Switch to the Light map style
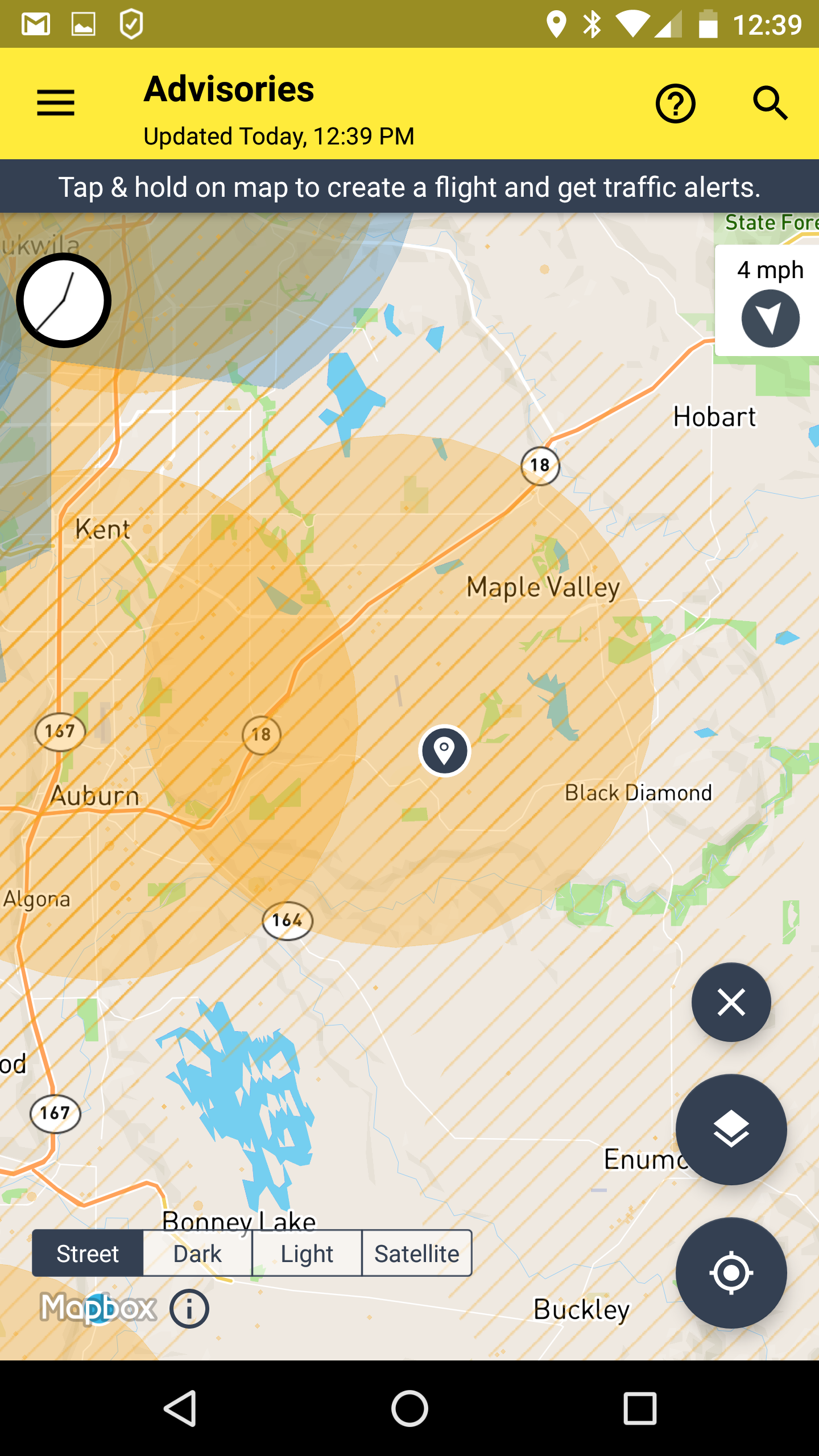Screen dimensions: 819x1456 click(x=307, y=1254)
